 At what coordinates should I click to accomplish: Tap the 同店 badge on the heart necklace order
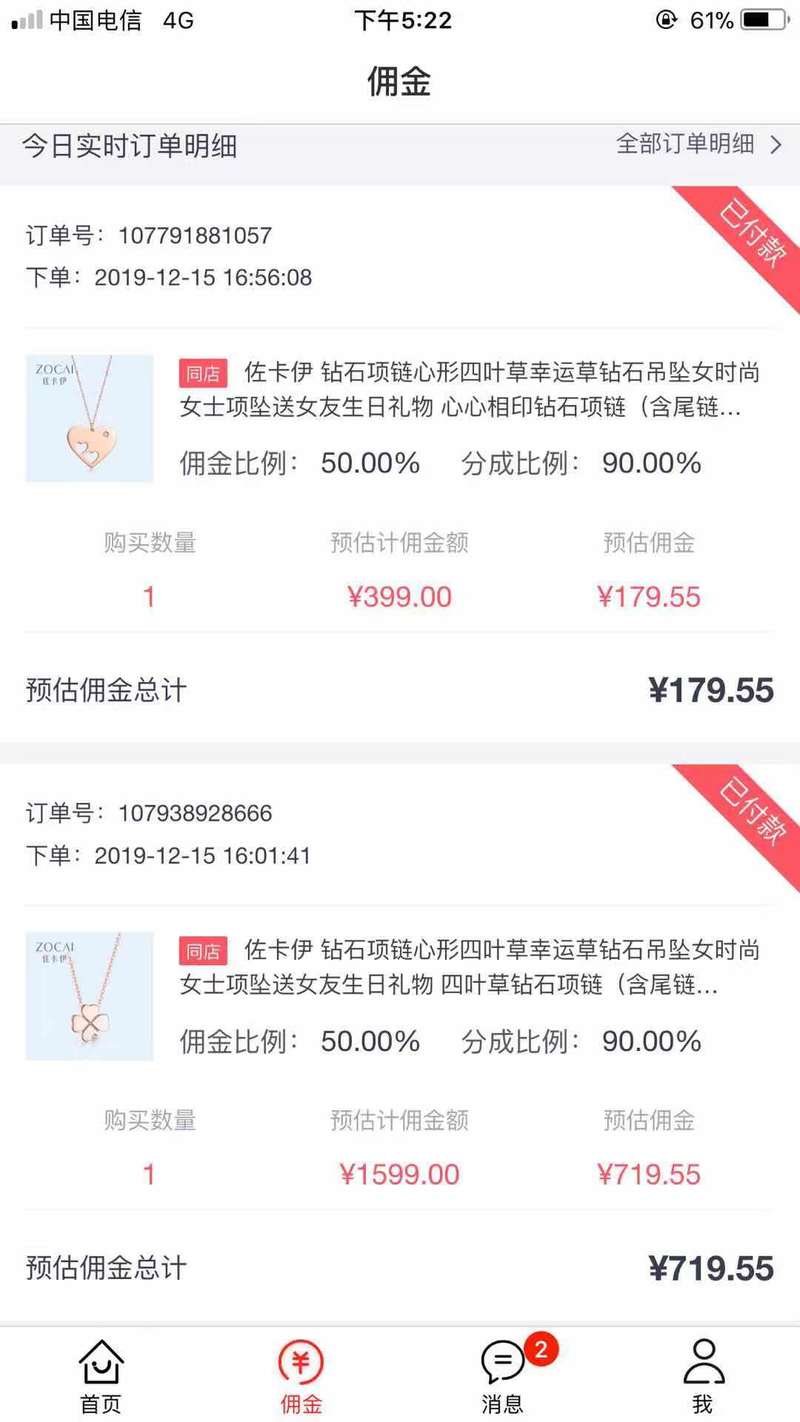203,372
